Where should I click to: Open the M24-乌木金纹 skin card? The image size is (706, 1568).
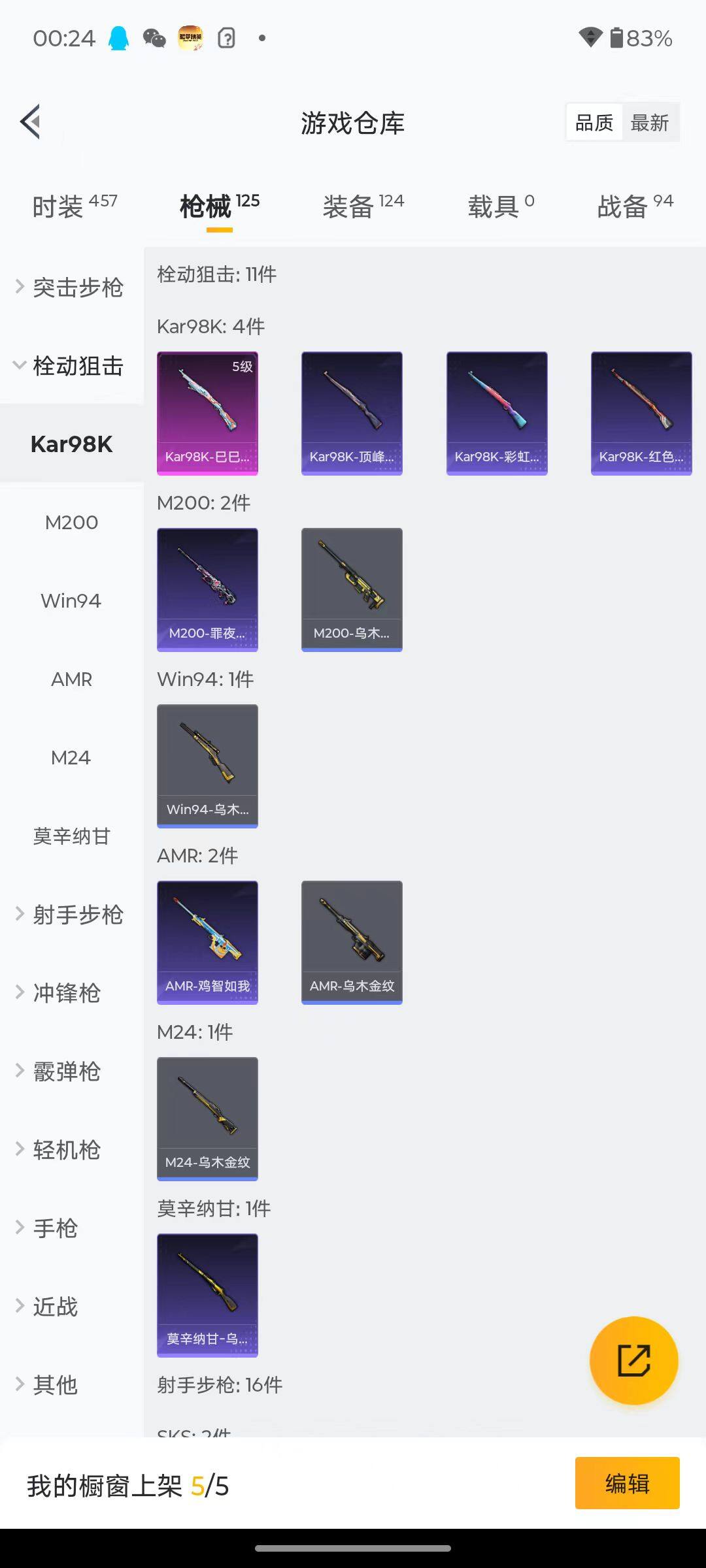point(207,1119)
